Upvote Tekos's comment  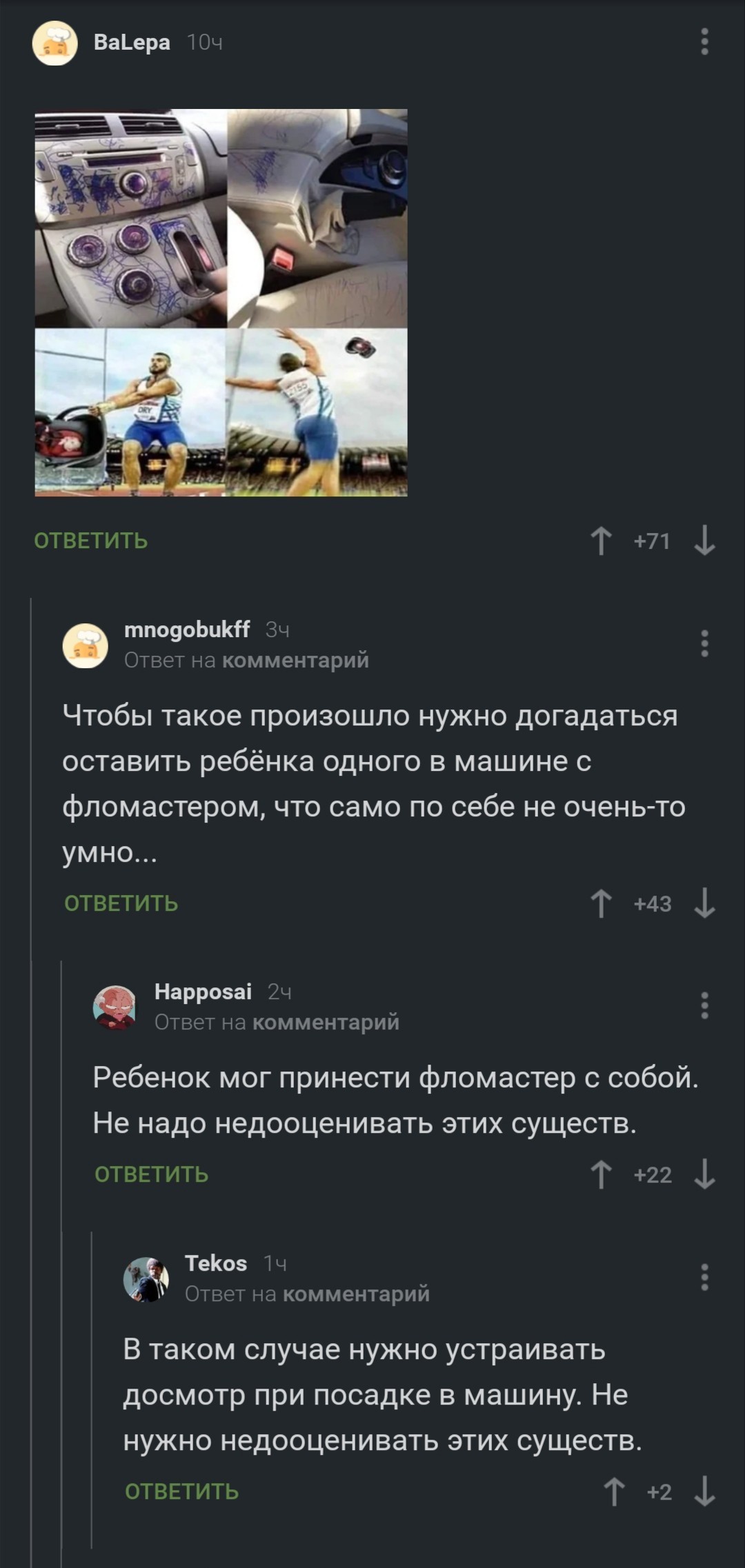tap(615, 1492)
